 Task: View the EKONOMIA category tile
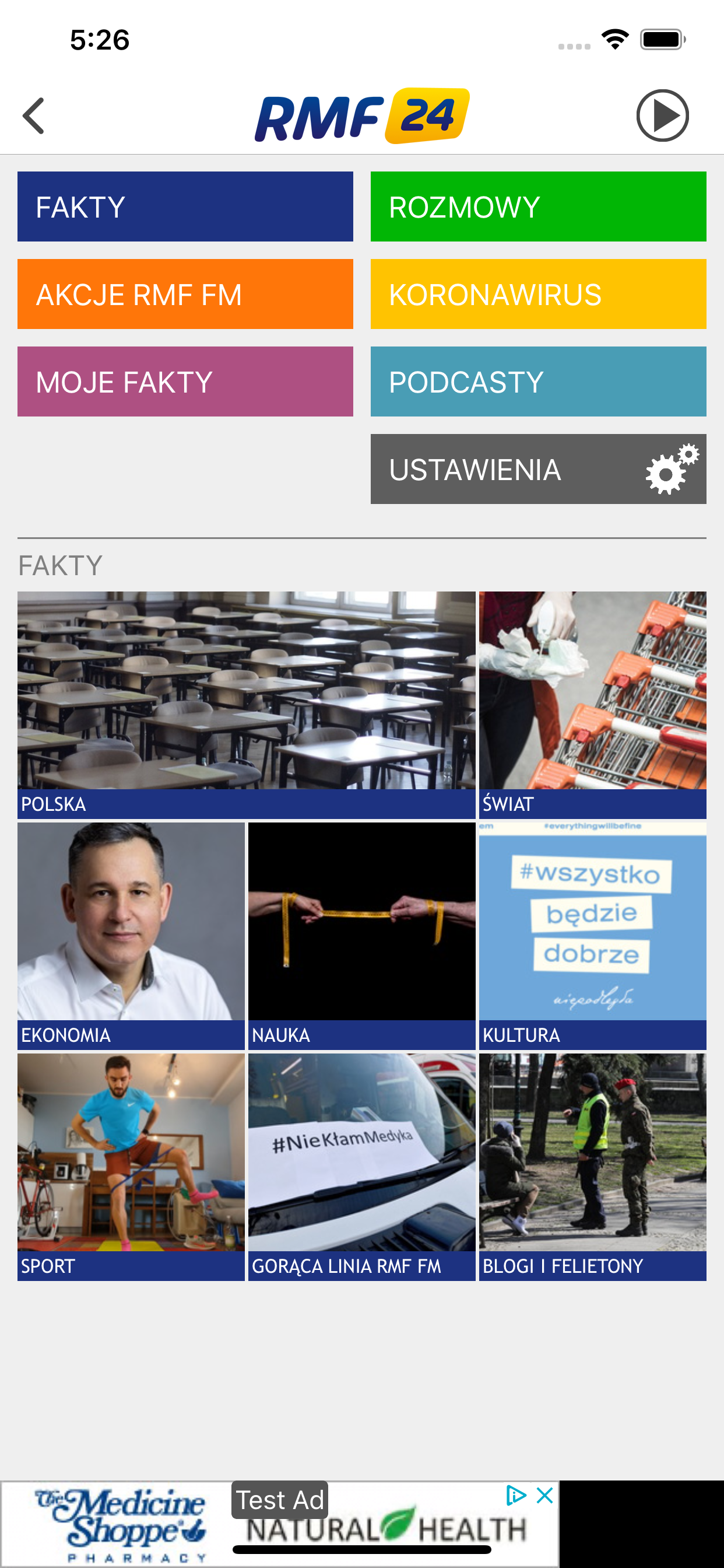point(131,936)
